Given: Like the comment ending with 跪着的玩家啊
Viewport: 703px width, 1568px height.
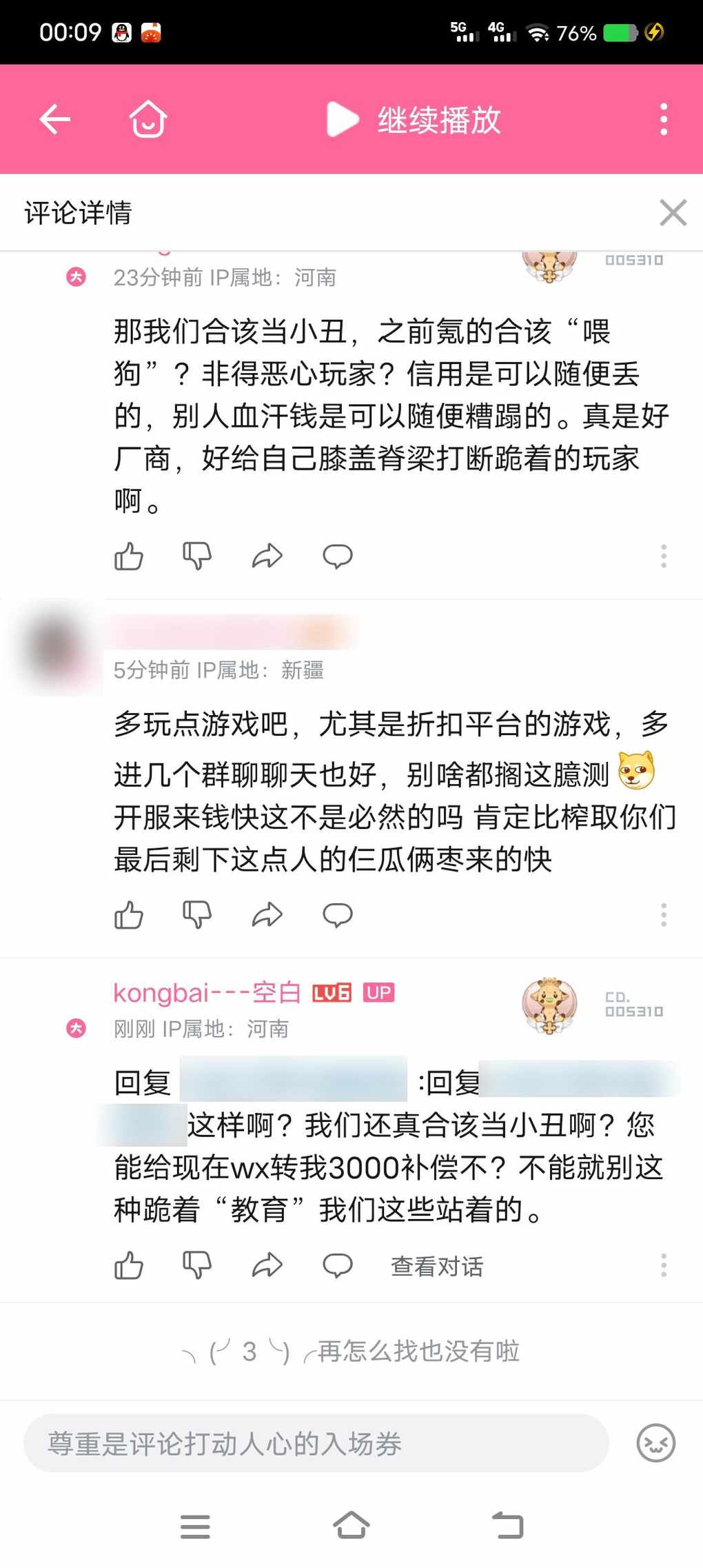Looking at the screenshot, I should [129, 556].
